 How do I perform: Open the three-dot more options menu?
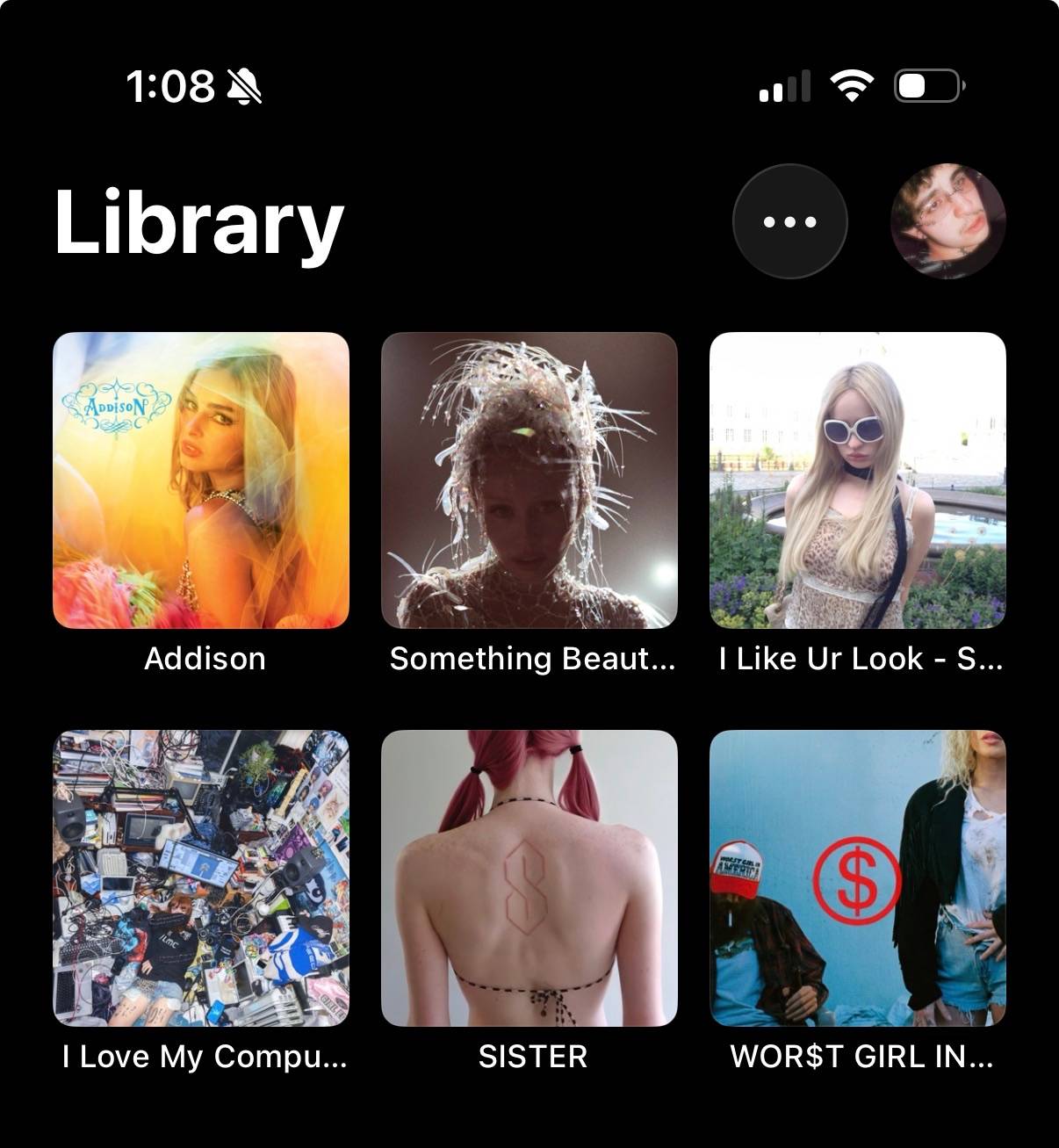(x=789, y=221)
